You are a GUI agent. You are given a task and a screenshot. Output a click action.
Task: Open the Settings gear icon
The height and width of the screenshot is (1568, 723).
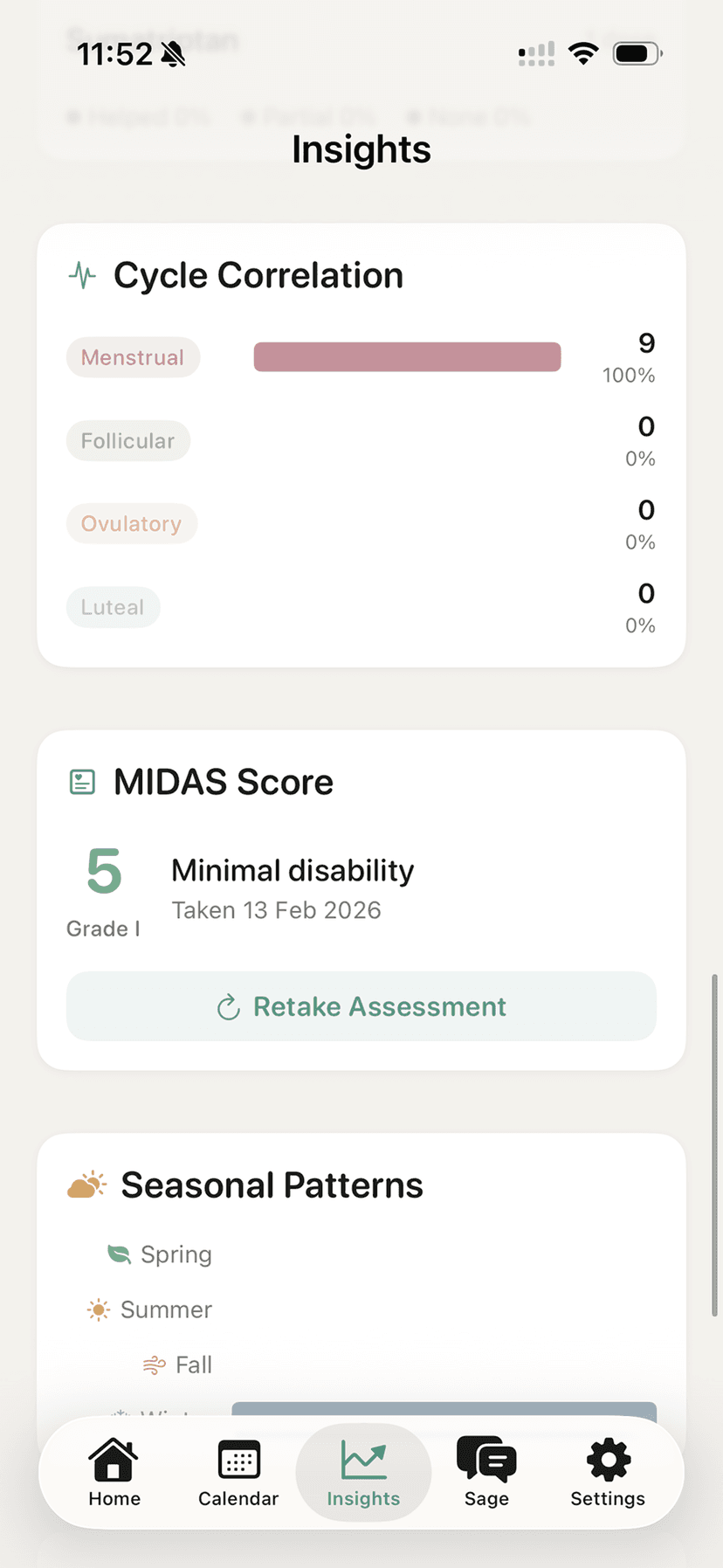tap(607, 1458)
